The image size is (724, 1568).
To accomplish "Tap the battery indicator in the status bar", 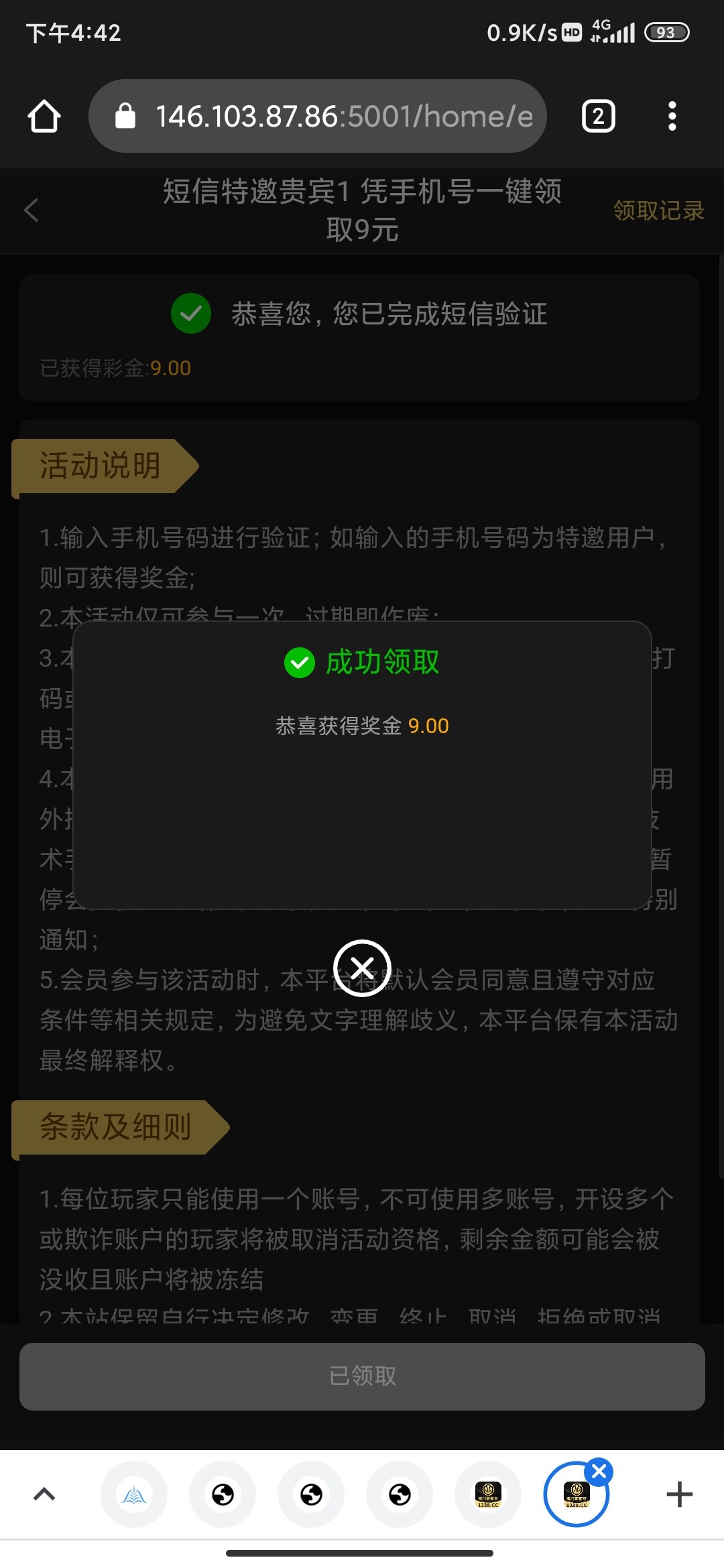I will point(666,32).
